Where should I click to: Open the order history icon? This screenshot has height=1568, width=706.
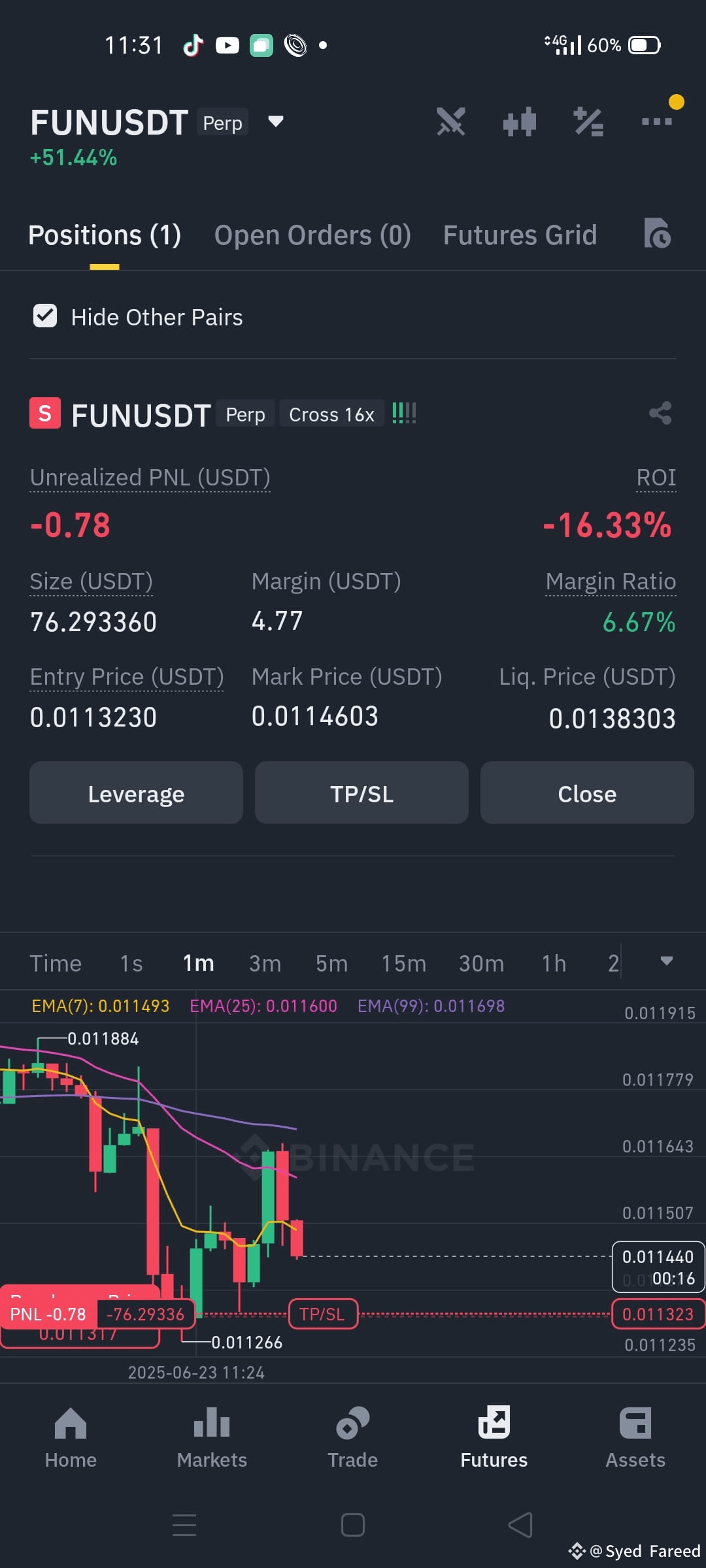click(657, 234)
